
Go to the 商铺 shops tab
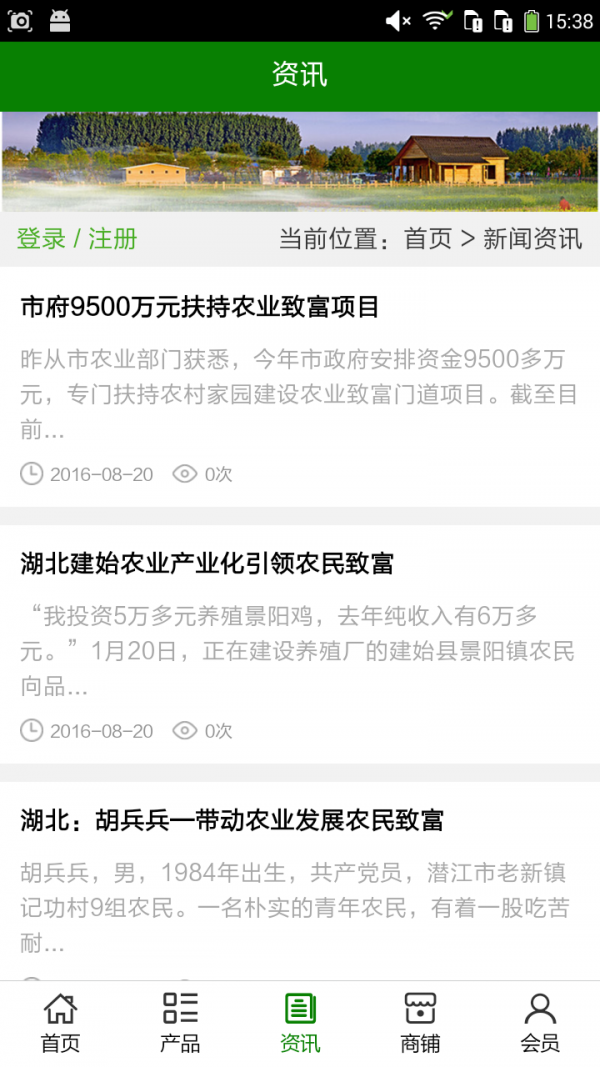pos(420,1023)
